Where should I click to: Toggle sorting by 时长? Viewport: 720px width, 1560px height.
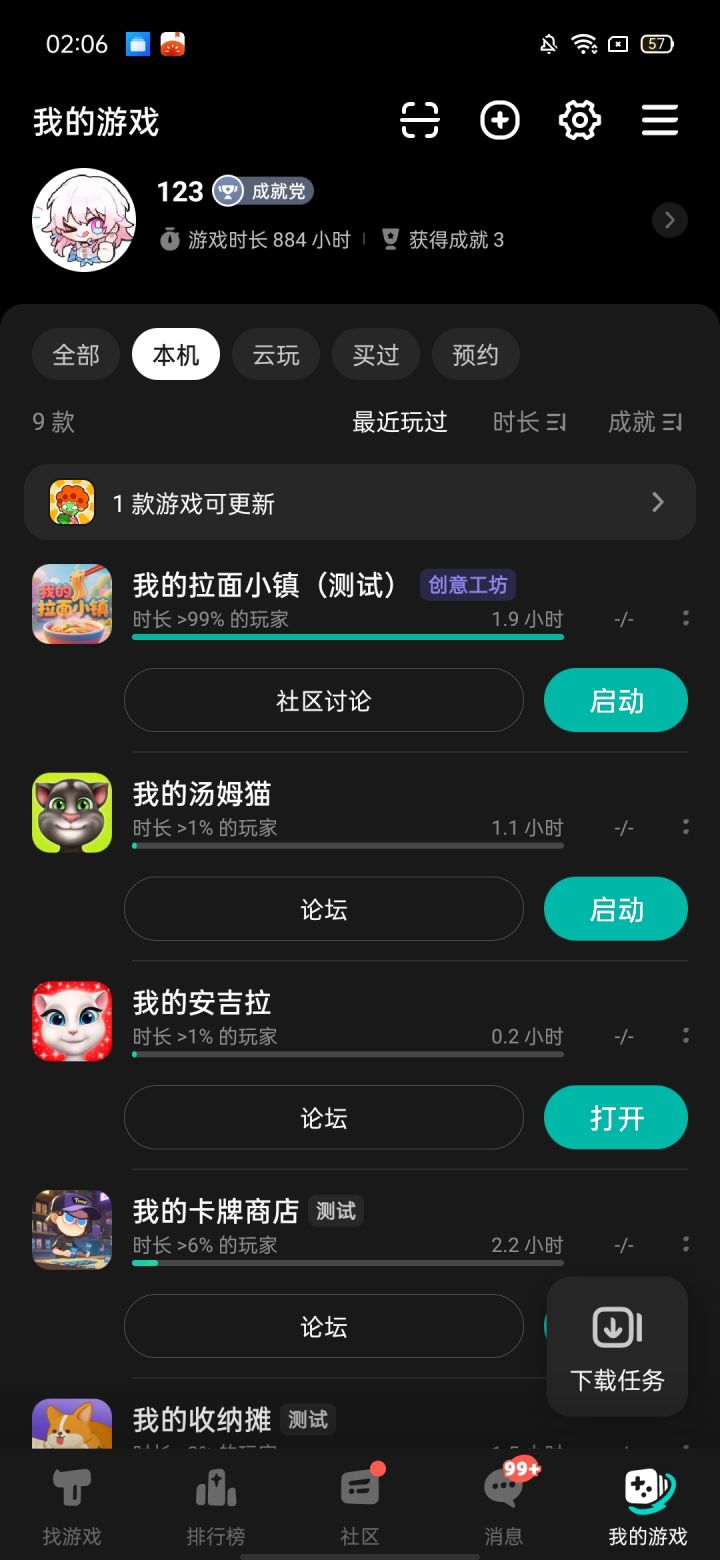[530, 422]
